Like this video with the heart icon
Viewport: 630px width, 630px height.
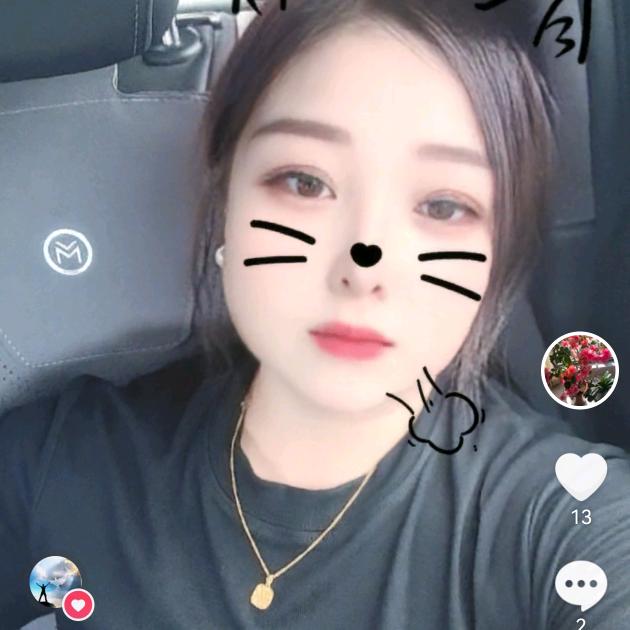pos(581,477)
